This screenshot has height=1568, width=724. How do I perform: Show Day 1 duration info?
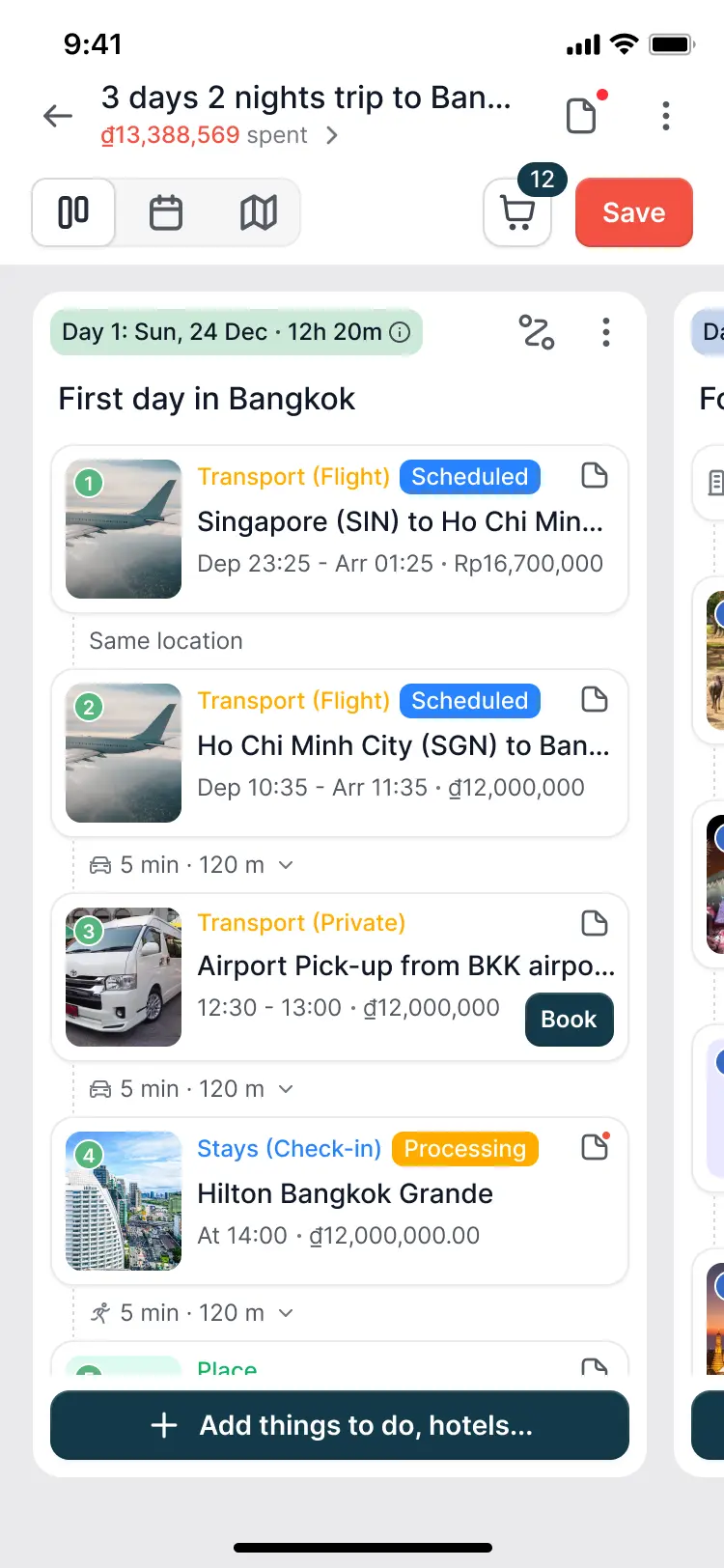[x=400, y=332]
